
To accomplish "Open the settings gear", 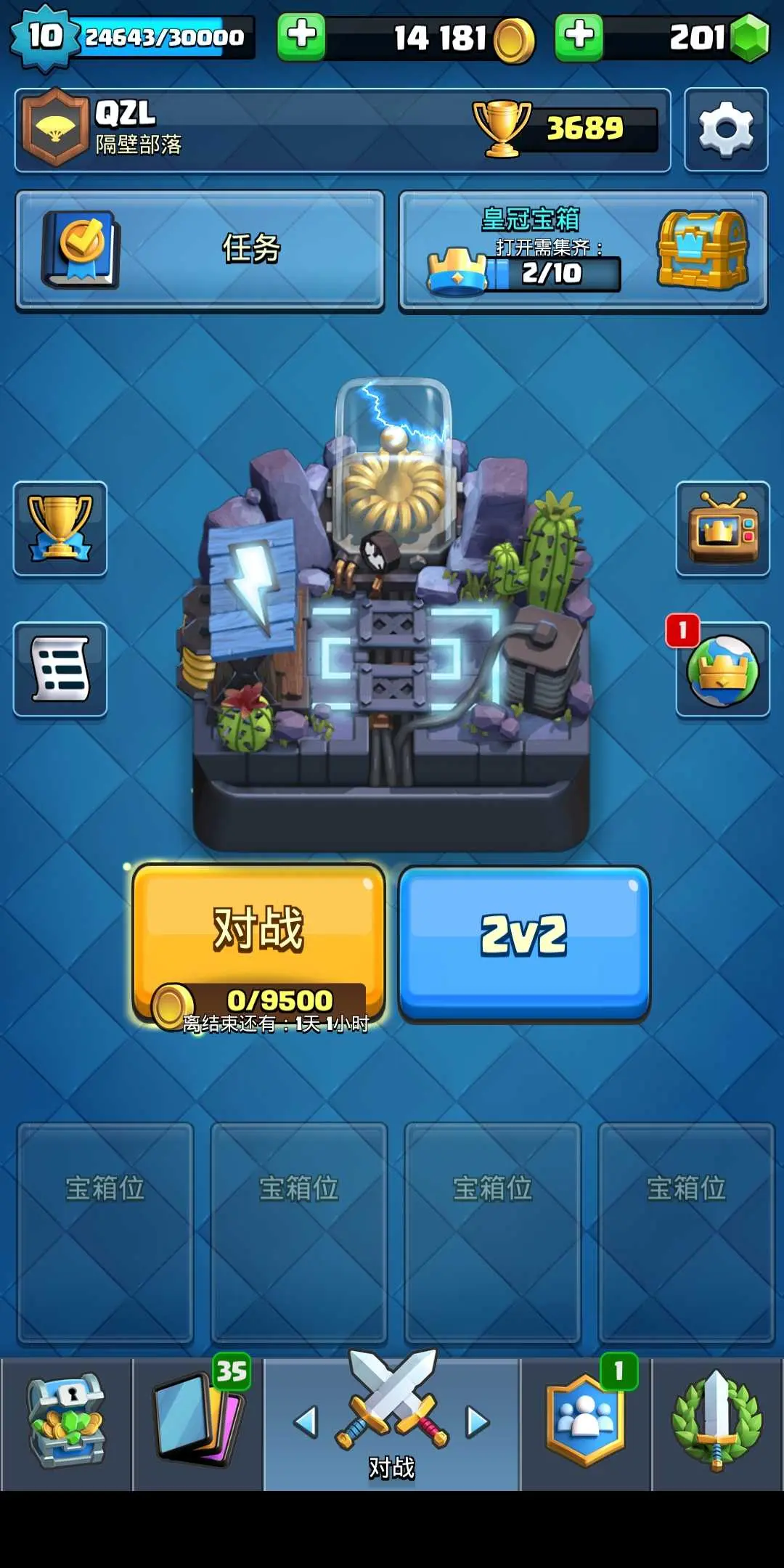I will tap(726, 130).
